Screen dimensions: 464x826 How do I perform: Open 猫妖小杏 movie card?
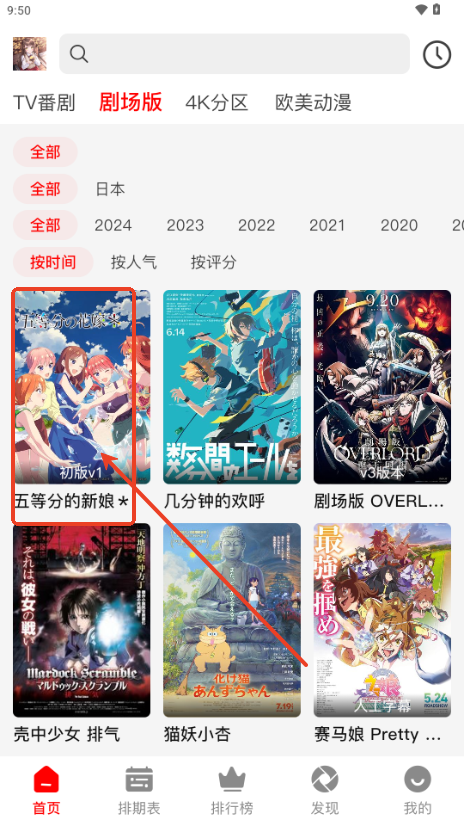[232, 633]
